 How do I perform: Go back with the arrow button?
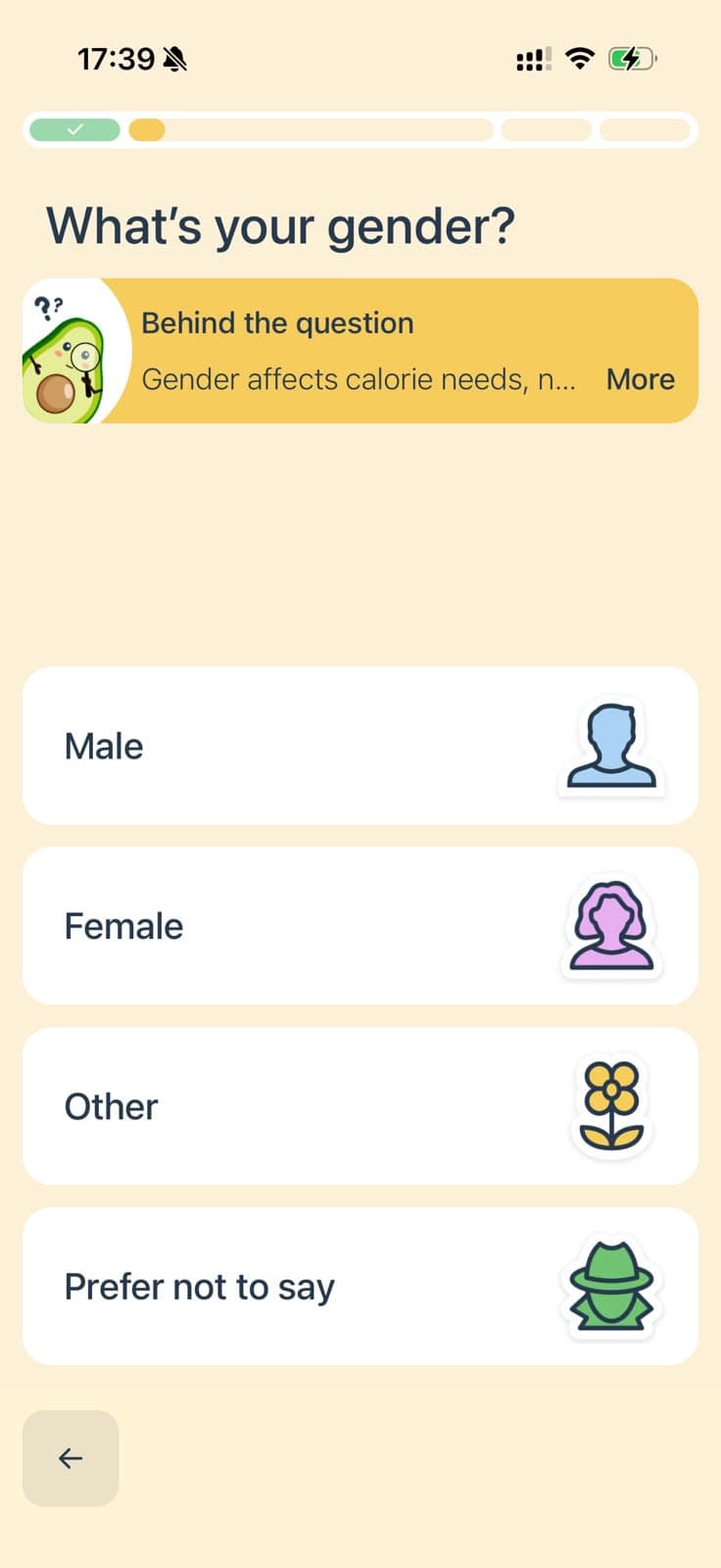pyautogui.click(x=71, y=1458)
